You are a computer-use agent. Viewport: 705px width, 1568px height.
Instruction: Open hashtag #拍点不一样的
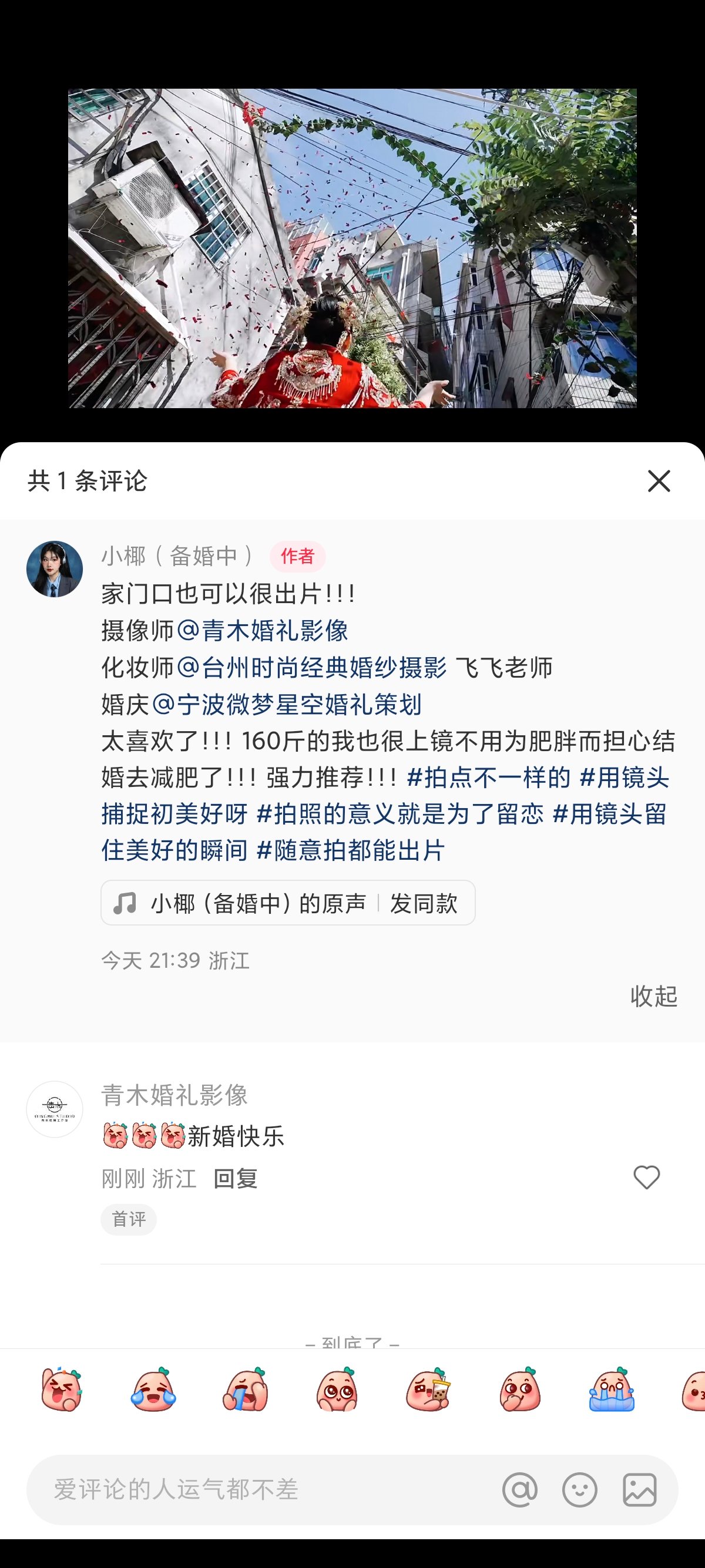[x=488, y=778]
